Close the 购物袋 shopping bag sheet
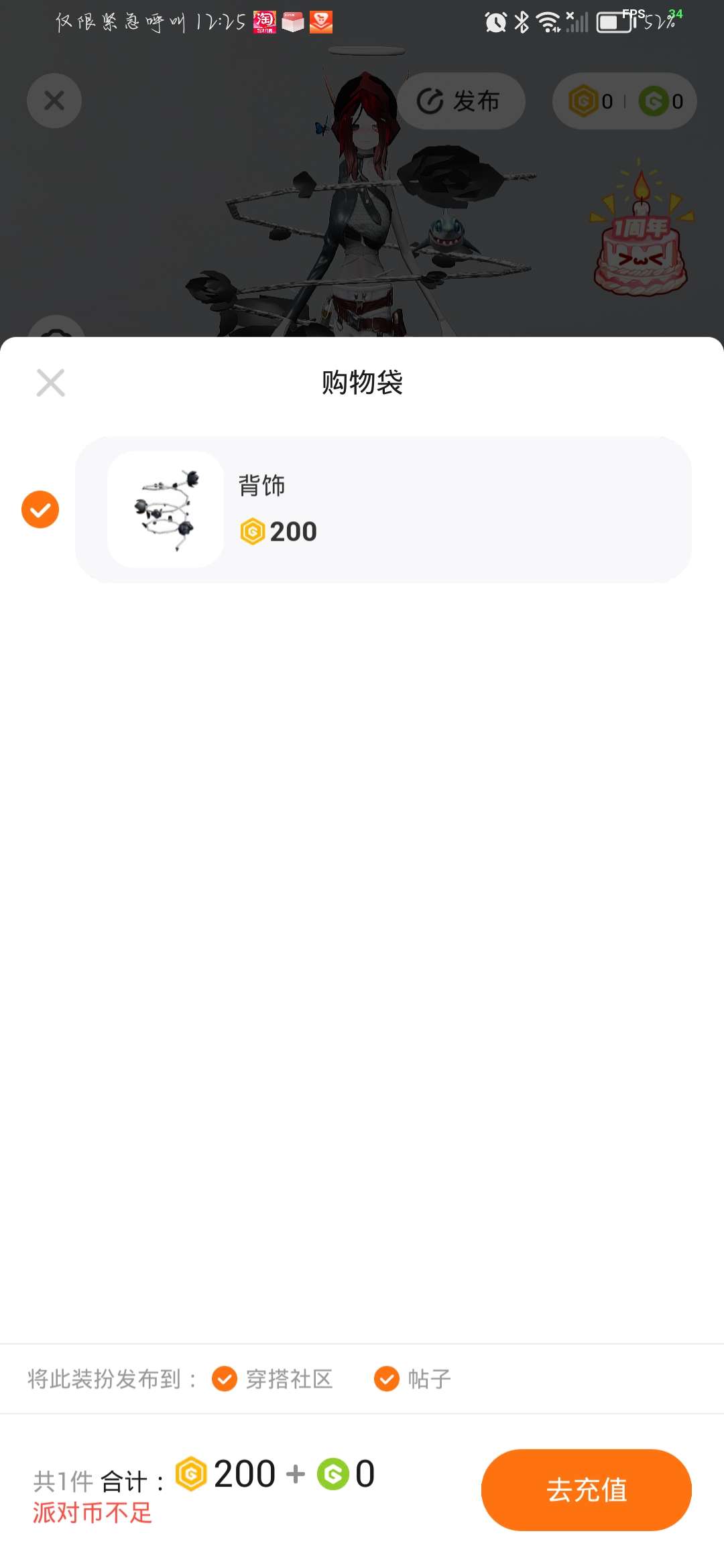The width and height of the screenshot is (724, 1568). pyautogui.click(x=51, y=383)
